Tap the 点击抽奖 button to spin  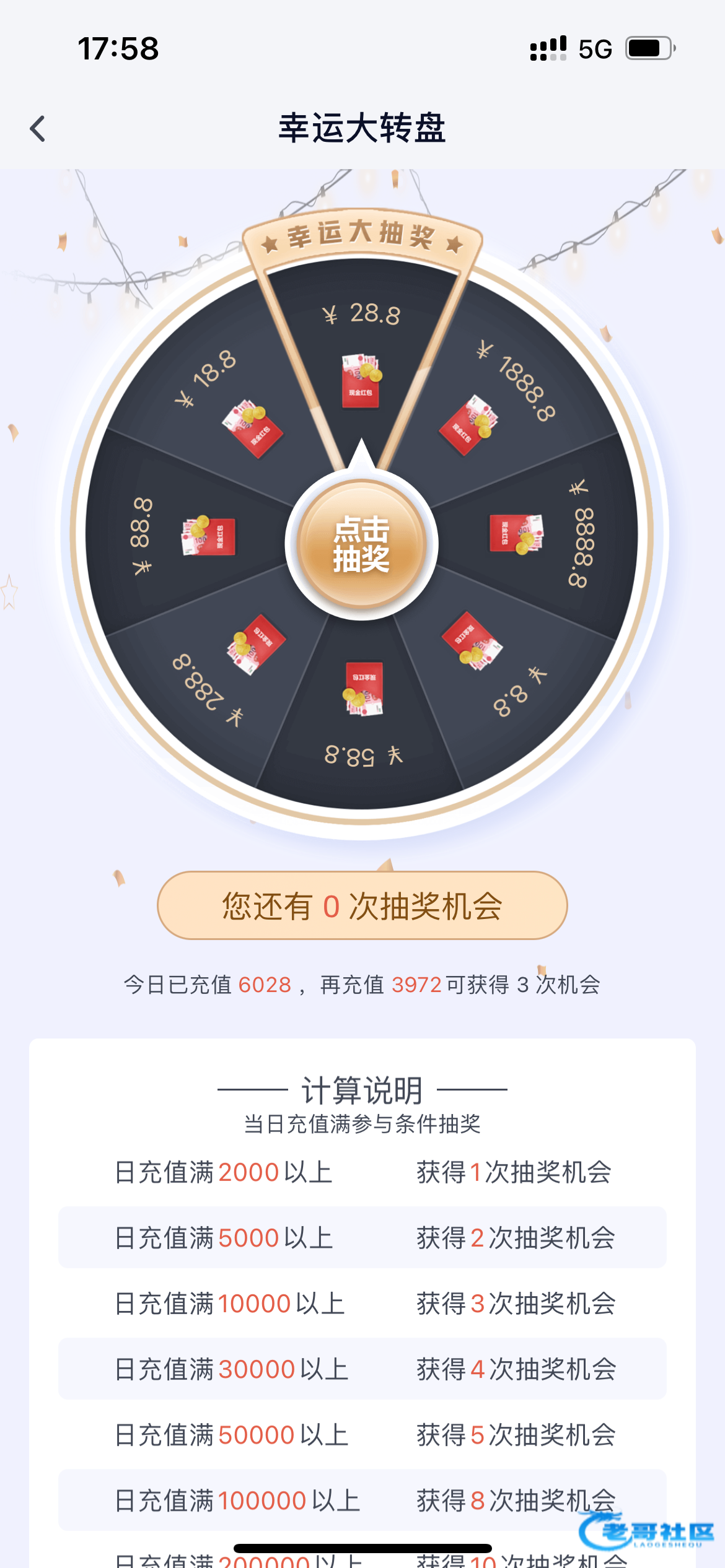[362, 544]
